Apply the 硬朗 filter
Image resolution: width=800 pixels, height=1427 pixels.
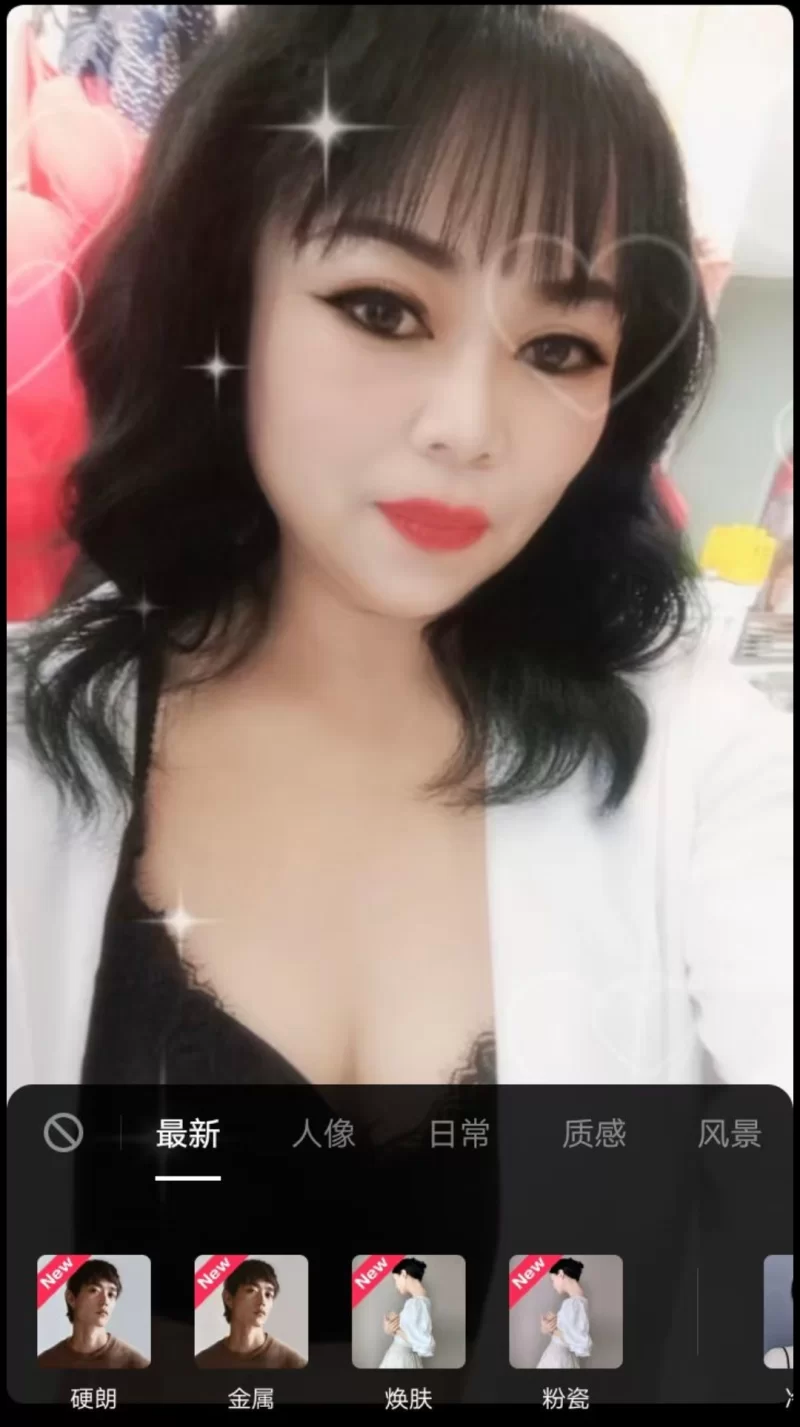[x=94, y=1311]
